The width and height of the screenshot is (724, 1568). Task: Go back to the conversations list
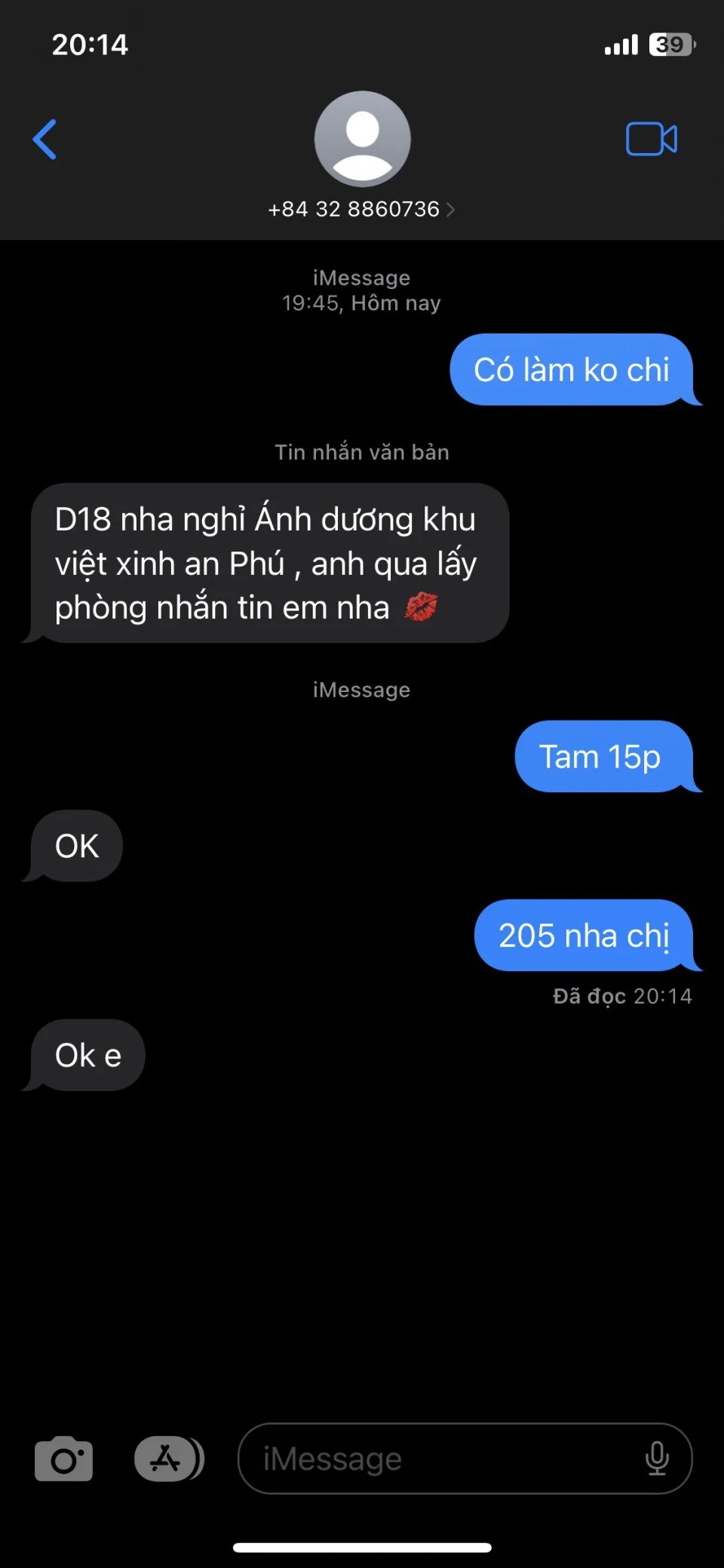[x=45, y=140]
